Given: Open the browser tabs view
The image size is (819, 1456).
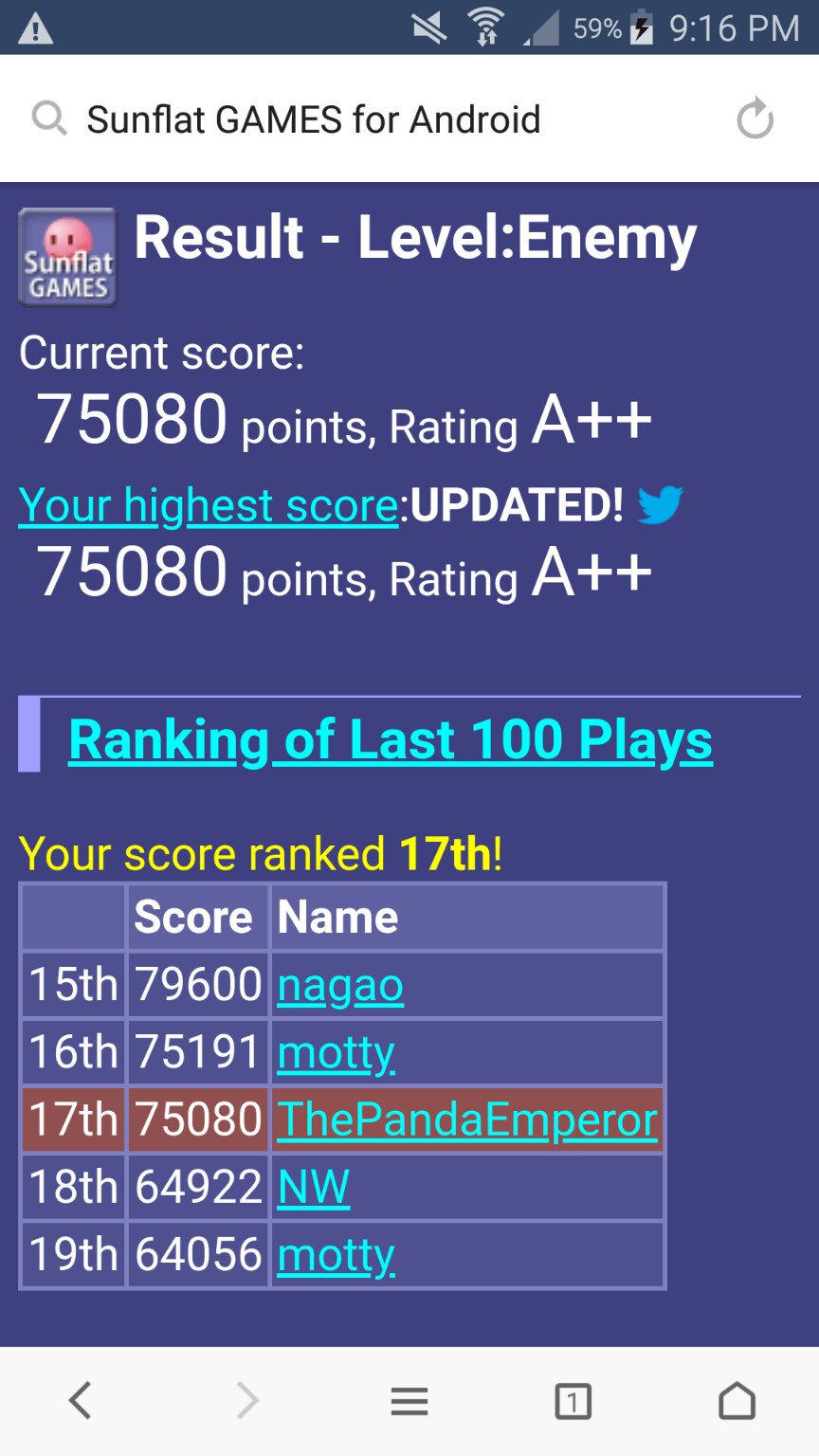Looking at the screenshot, I should tap(573, 1400).
